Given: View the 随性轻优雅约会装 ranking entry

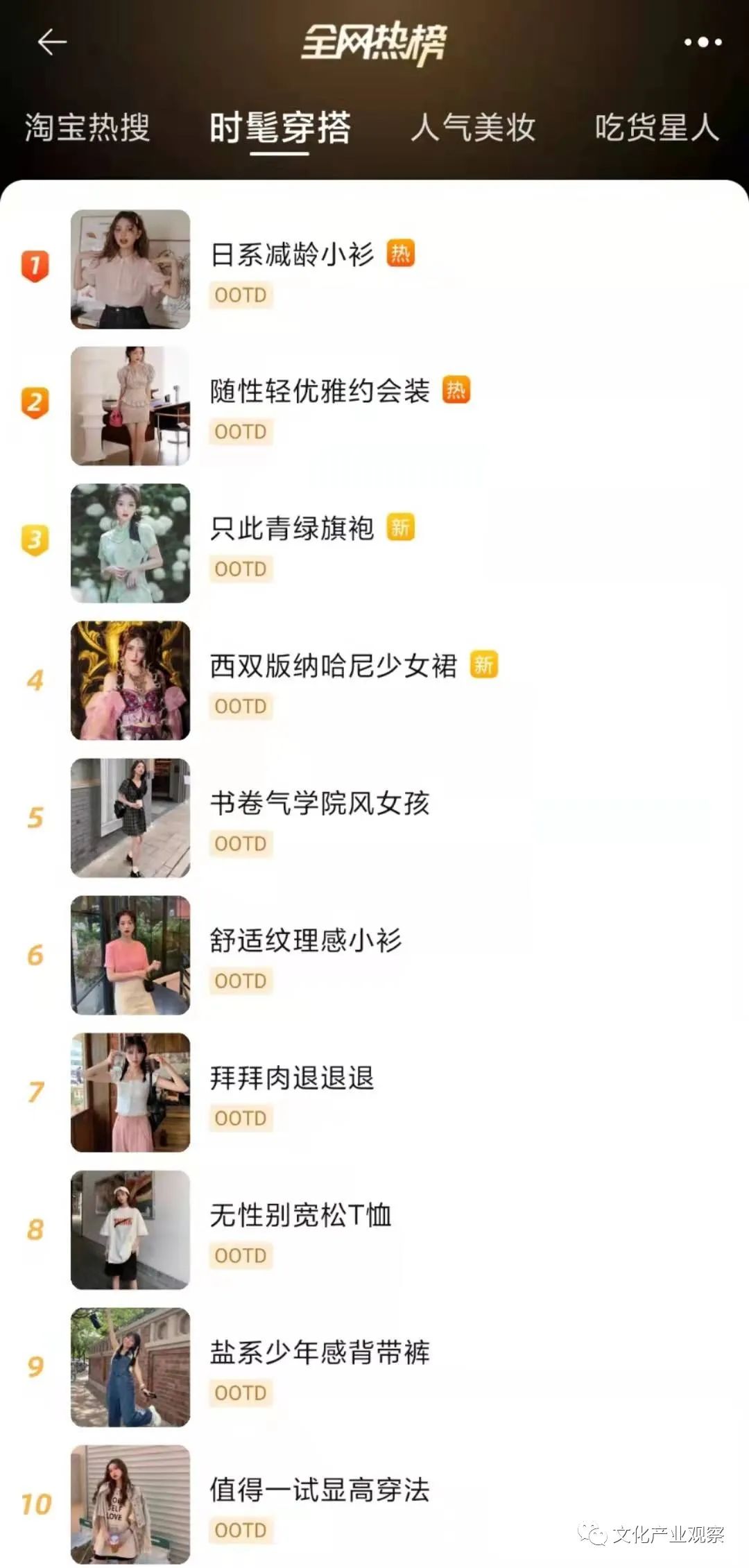Looking at the screenshot, I should 320,391.
